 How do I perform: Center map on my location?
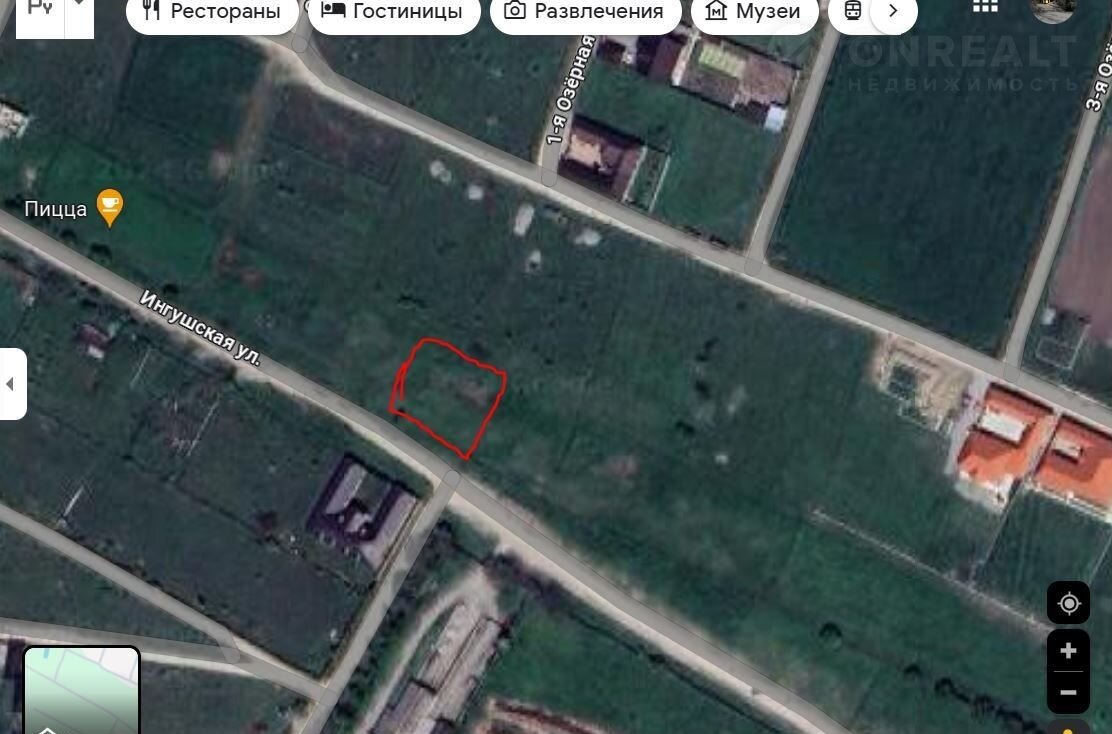[1068, 604]
